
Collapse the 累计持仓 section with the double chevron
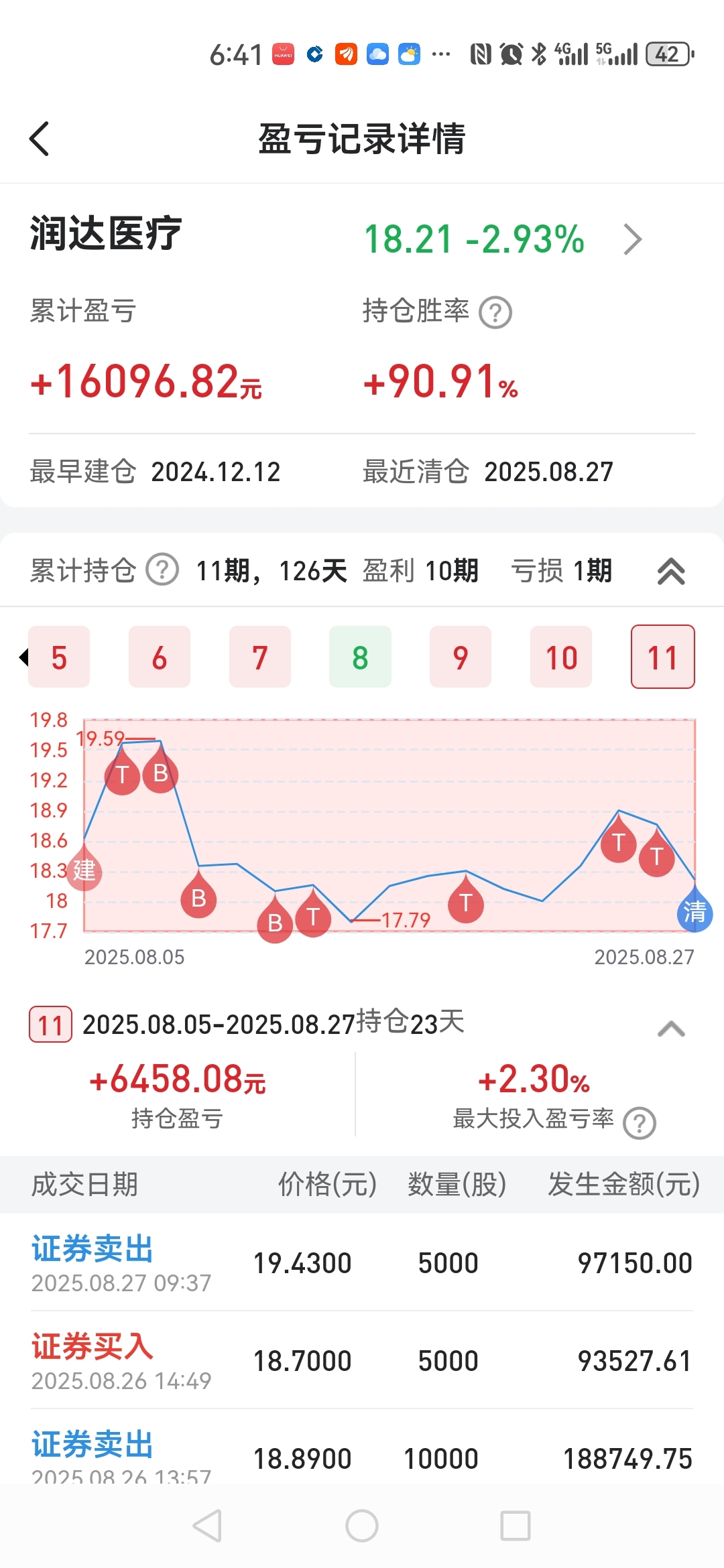(x=671, y=571)
